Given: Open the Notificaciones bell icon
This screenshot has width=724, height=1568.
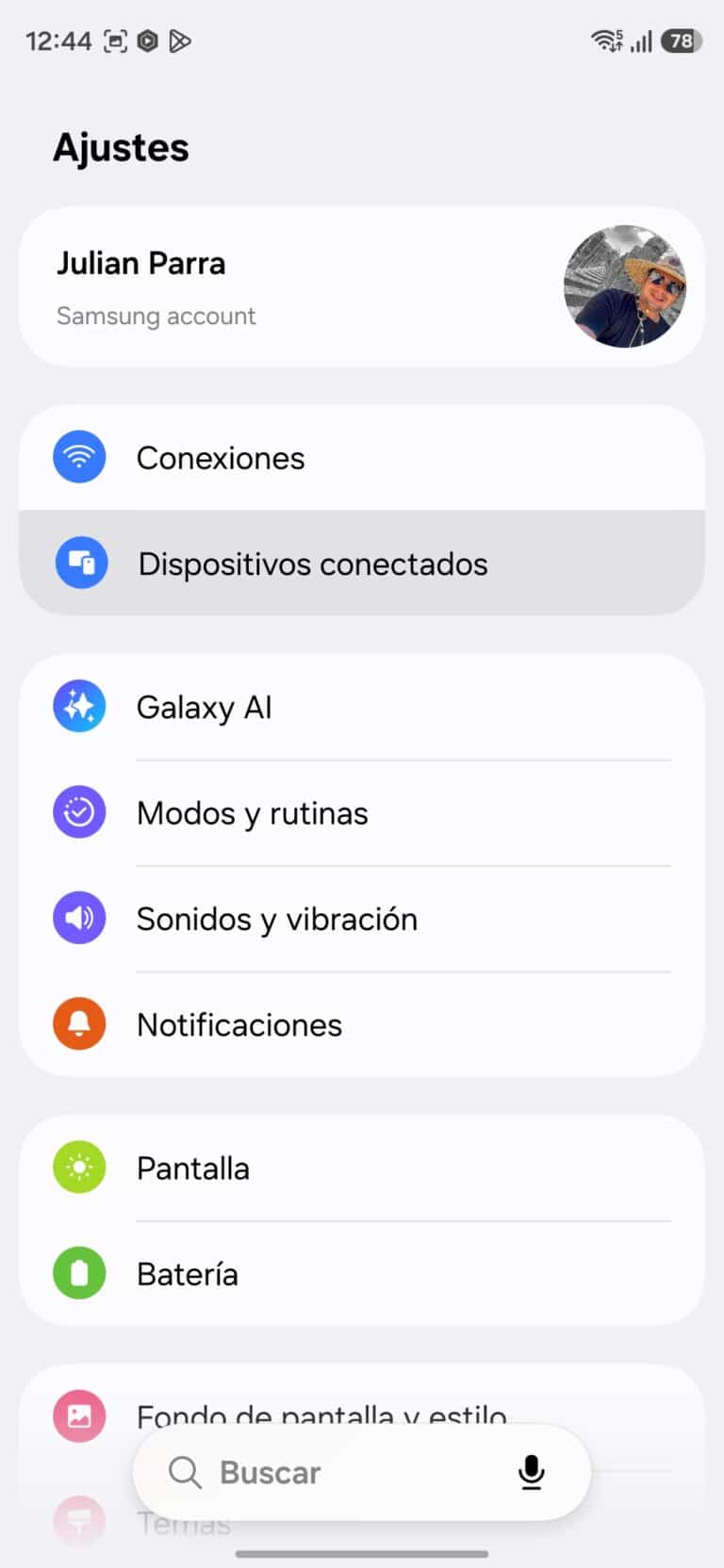Looking at the screenshot, I should click(x=79, y=1023).
